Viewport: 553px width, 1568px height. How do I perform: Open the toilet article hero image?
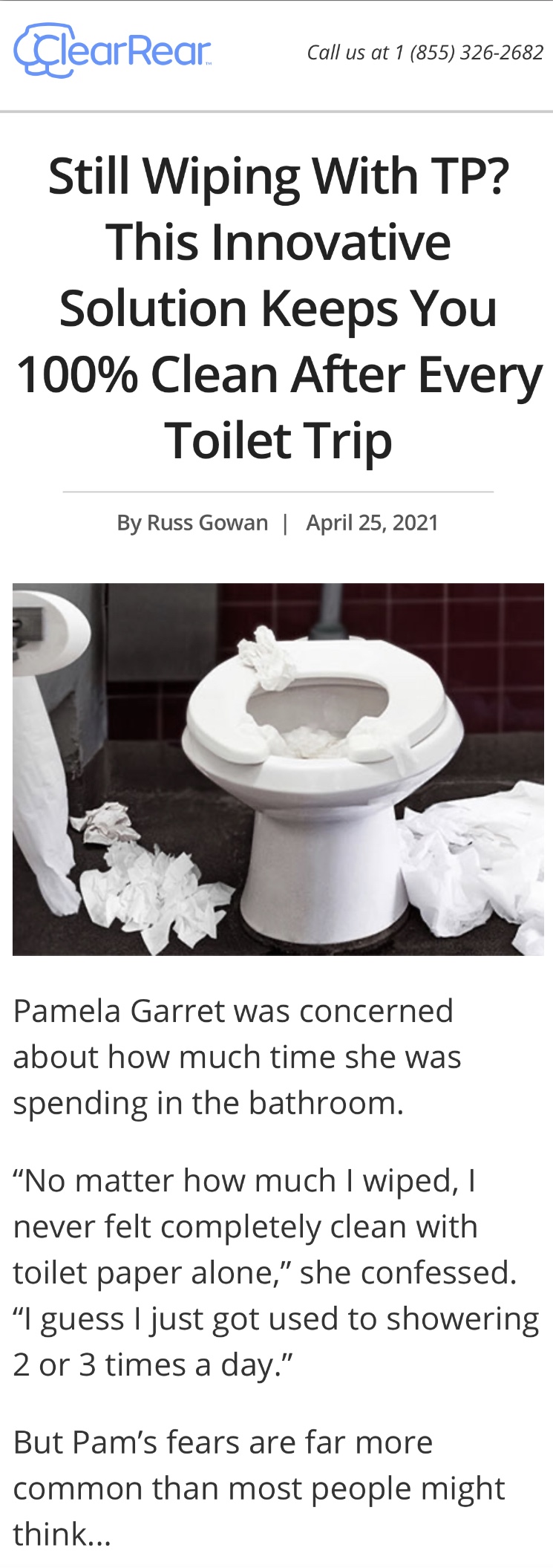278,769
